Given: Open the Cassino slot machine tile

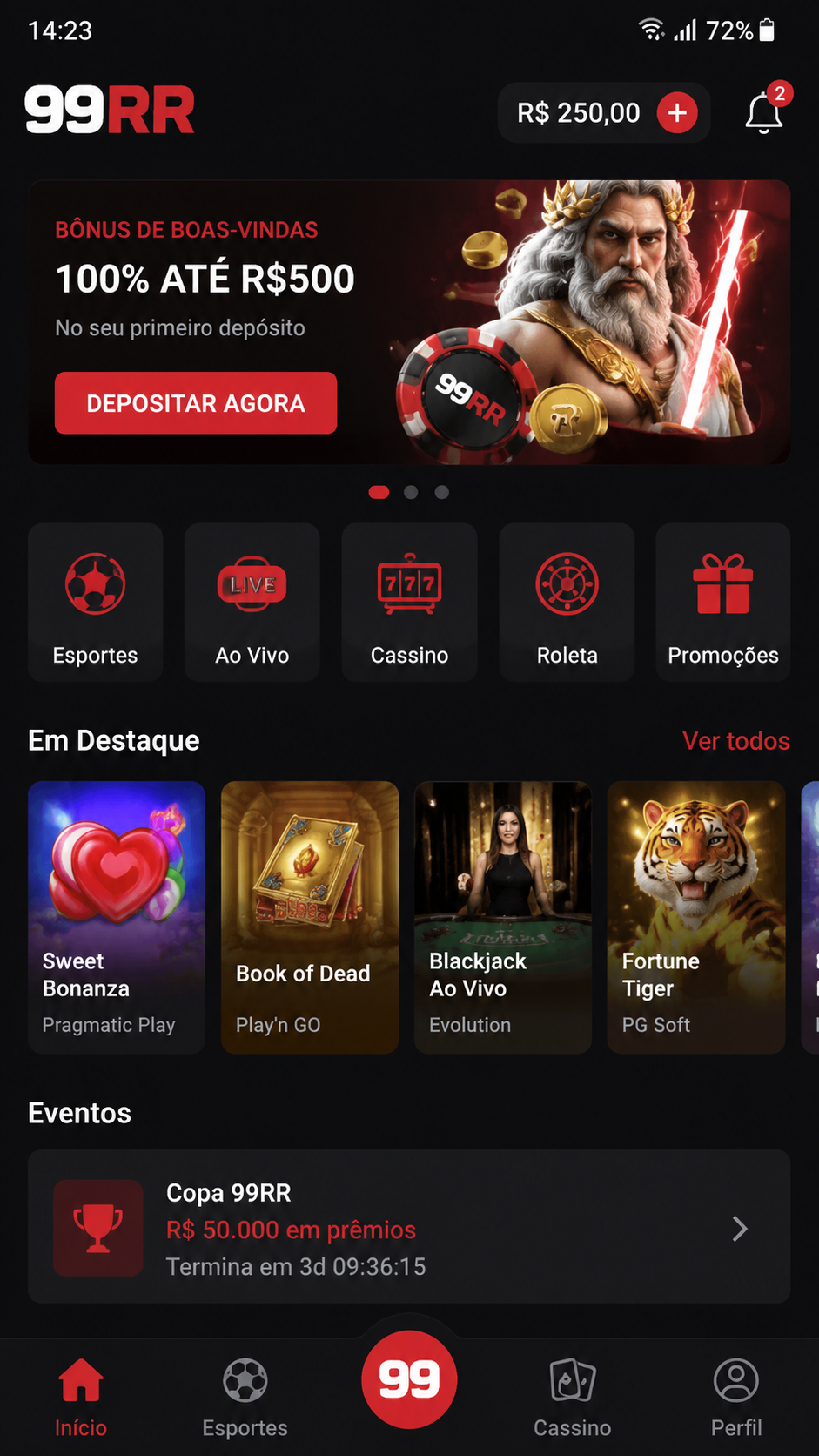Looking at the screenshot, I should pyautogui.click(x=410, y=602).
